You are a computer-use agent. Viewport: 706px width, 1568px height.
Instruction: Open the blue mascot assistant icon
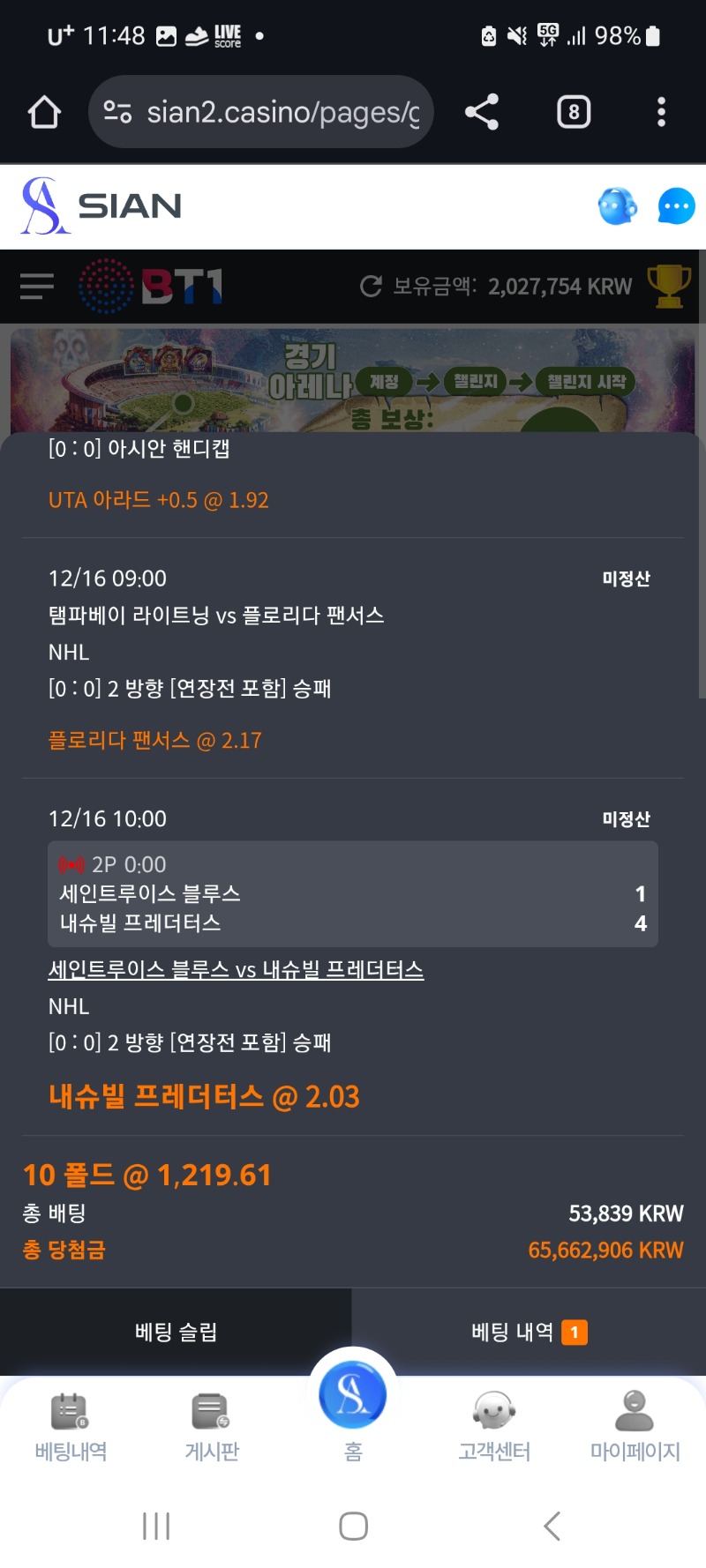click(618, 206)
